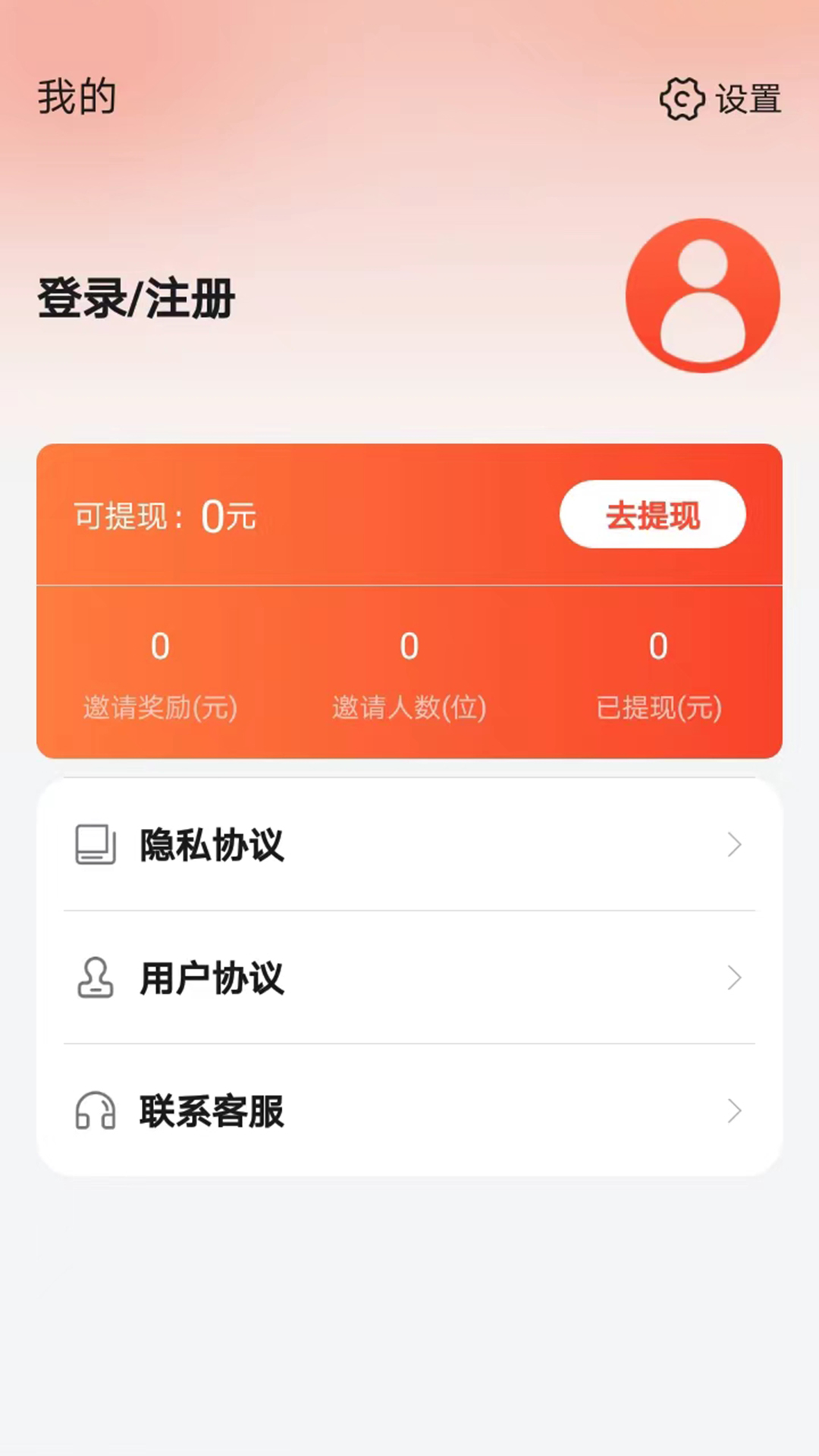Image resolution: width=819 pixels, height=1456 pixels.
Task: Select the 可提现 balance amount
Action: [163, 515]
